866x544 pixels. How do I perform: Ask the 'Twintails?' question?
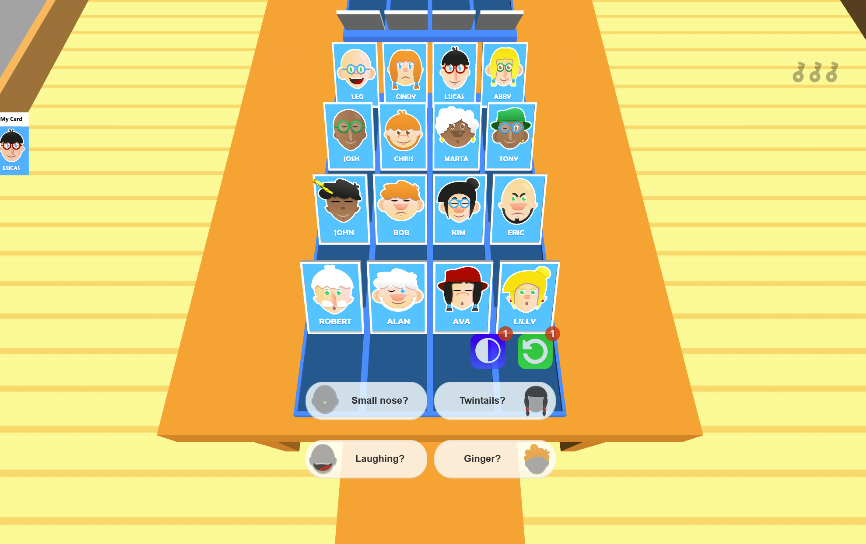pyautogui.click(x=494, y=401)
